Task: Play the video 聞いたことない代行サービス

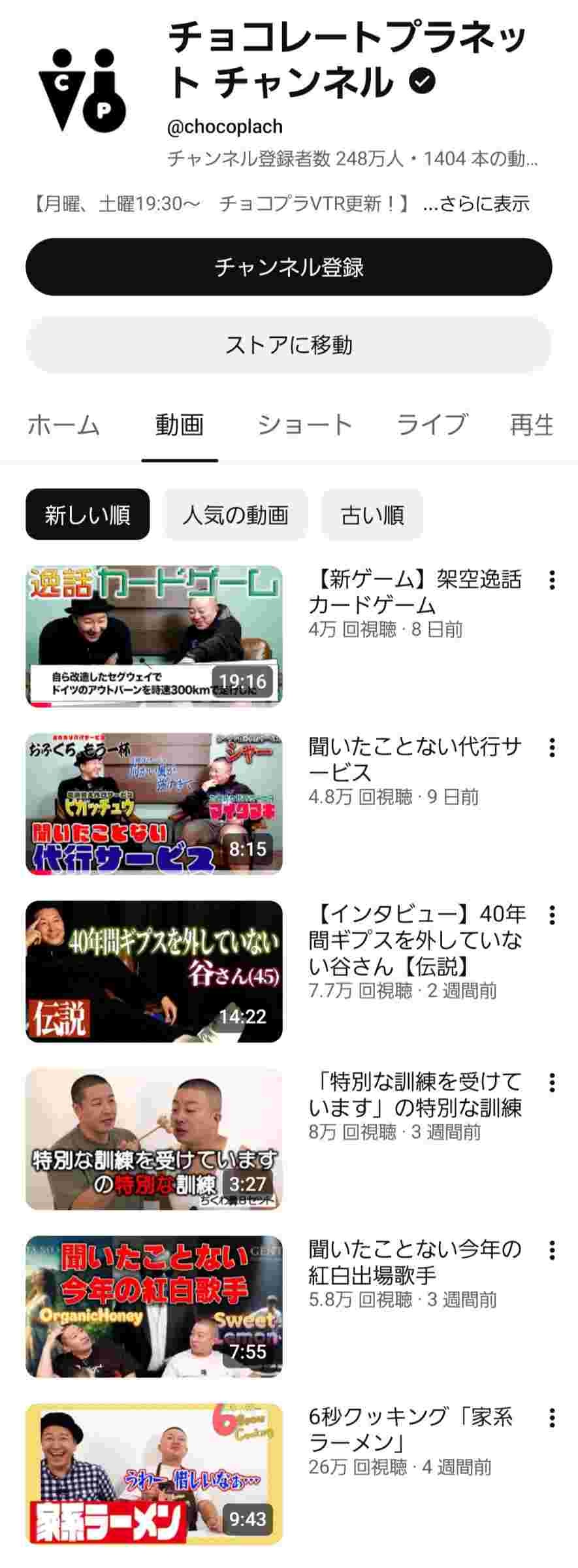Action: click(154, 803)
